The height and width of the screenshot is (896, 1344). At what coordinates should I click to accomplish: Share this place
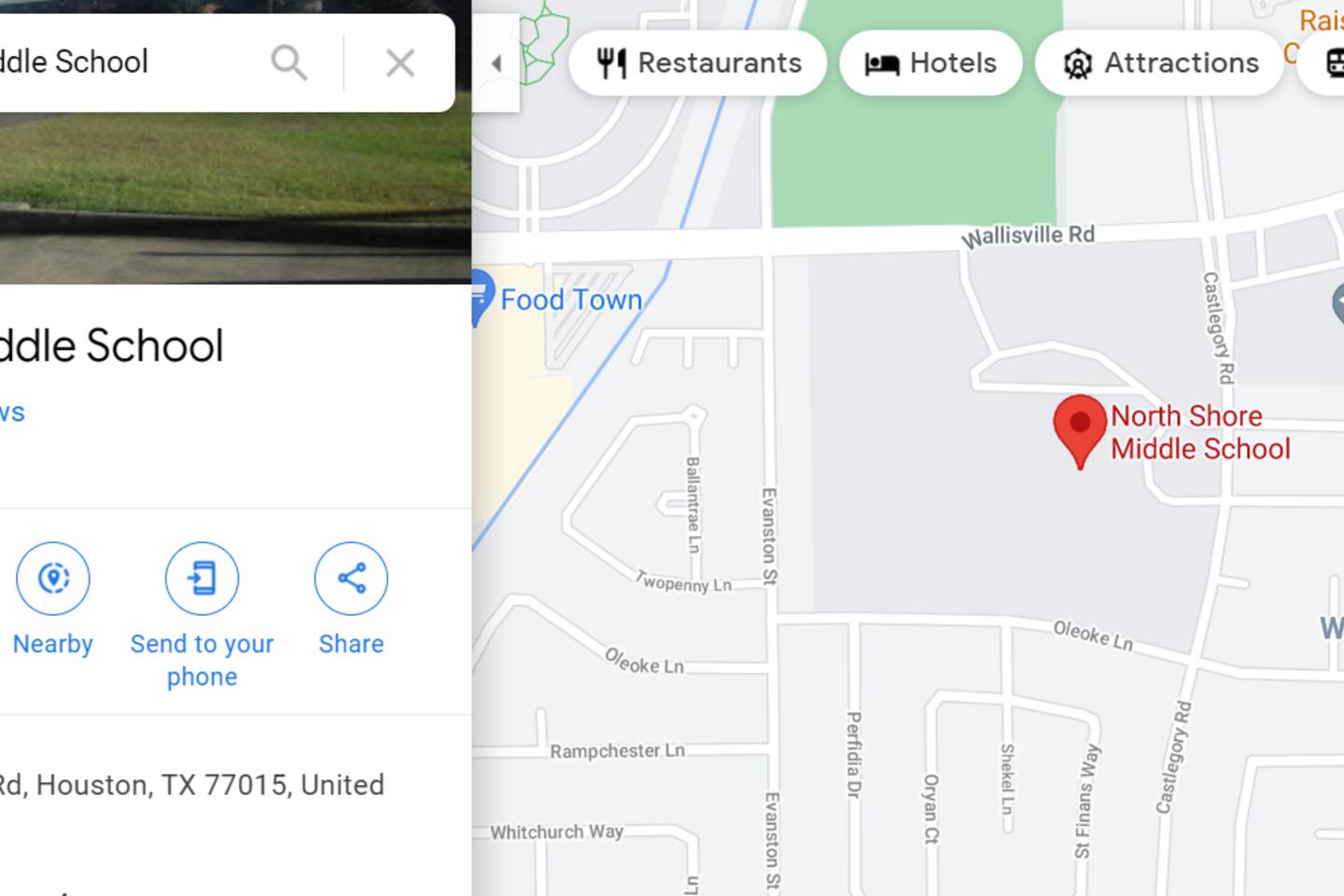pyautogui.click(x=351, y=579)
